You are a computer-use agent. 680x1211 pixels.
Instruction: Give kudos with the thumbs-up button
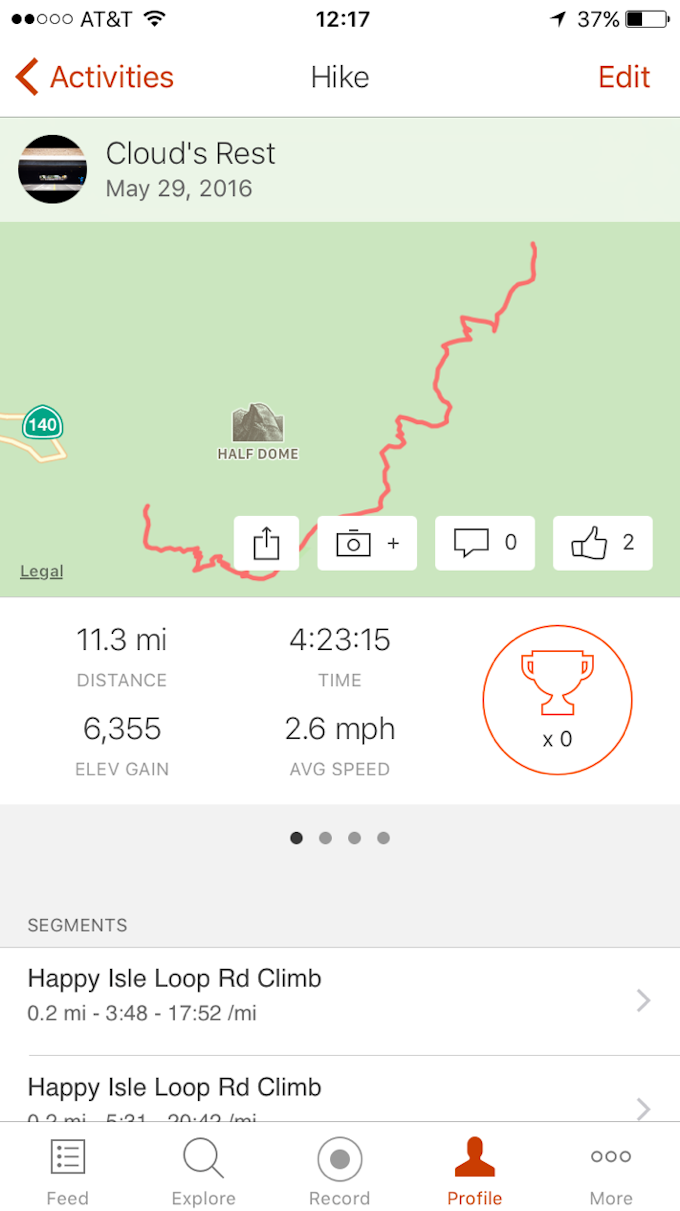[x=602, y=543]
